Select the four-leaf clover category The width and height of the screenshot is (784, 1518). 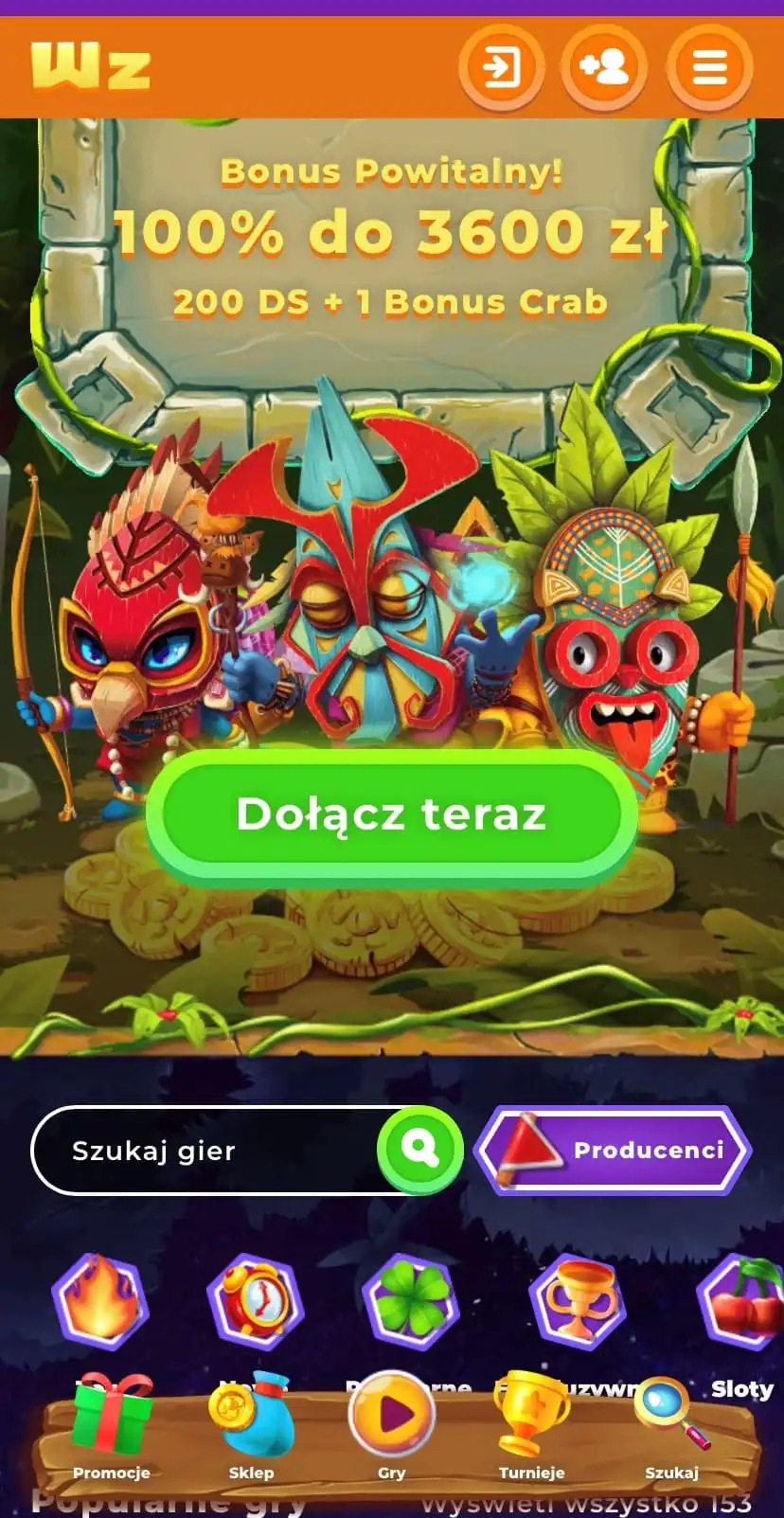[x=410, y=1301]
